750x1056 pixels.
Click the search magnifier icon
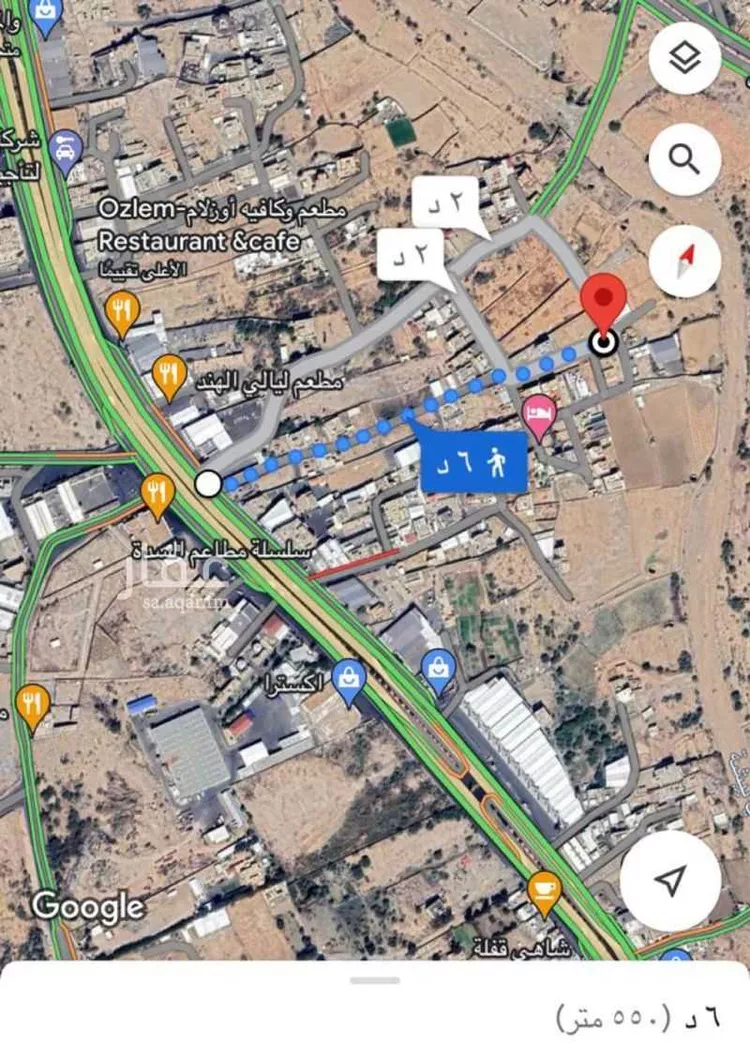point(686,160)
